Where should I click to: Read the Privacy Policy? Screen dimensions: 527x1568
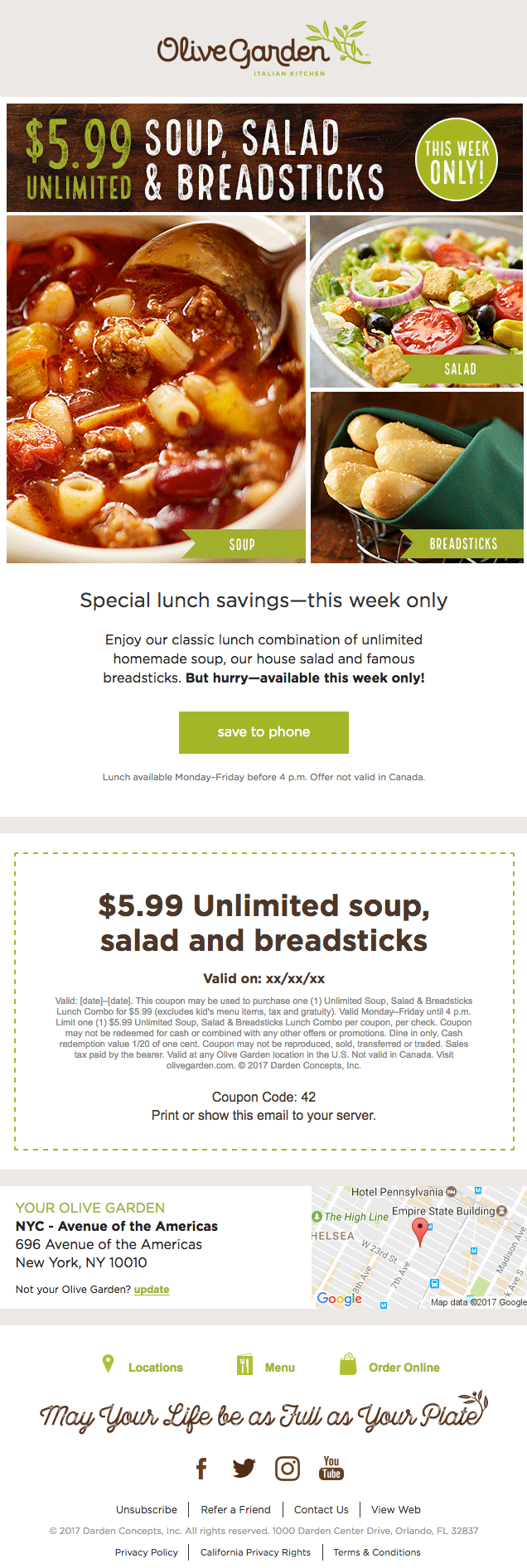click(147, 1552)
